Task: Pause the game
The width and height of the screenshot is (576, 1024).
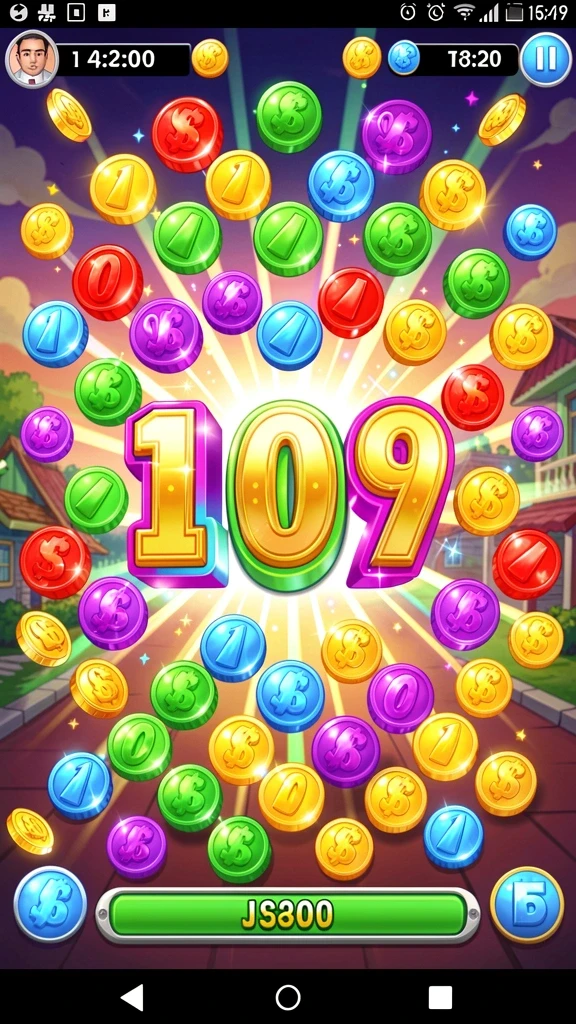Action: [546, 59]
